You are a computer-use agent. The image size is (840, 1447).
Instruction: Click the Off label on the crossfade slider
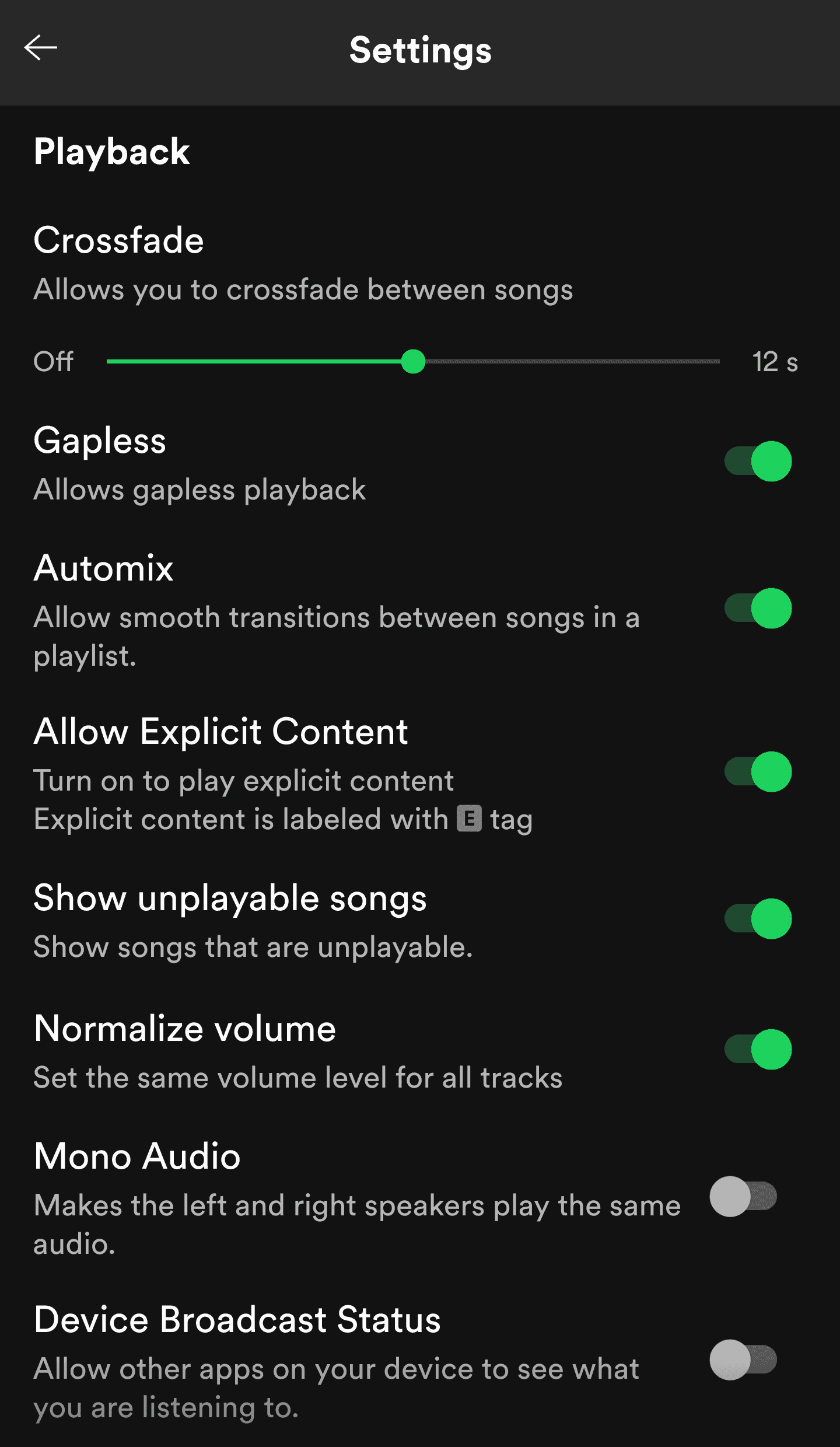(x=52, y=362)
